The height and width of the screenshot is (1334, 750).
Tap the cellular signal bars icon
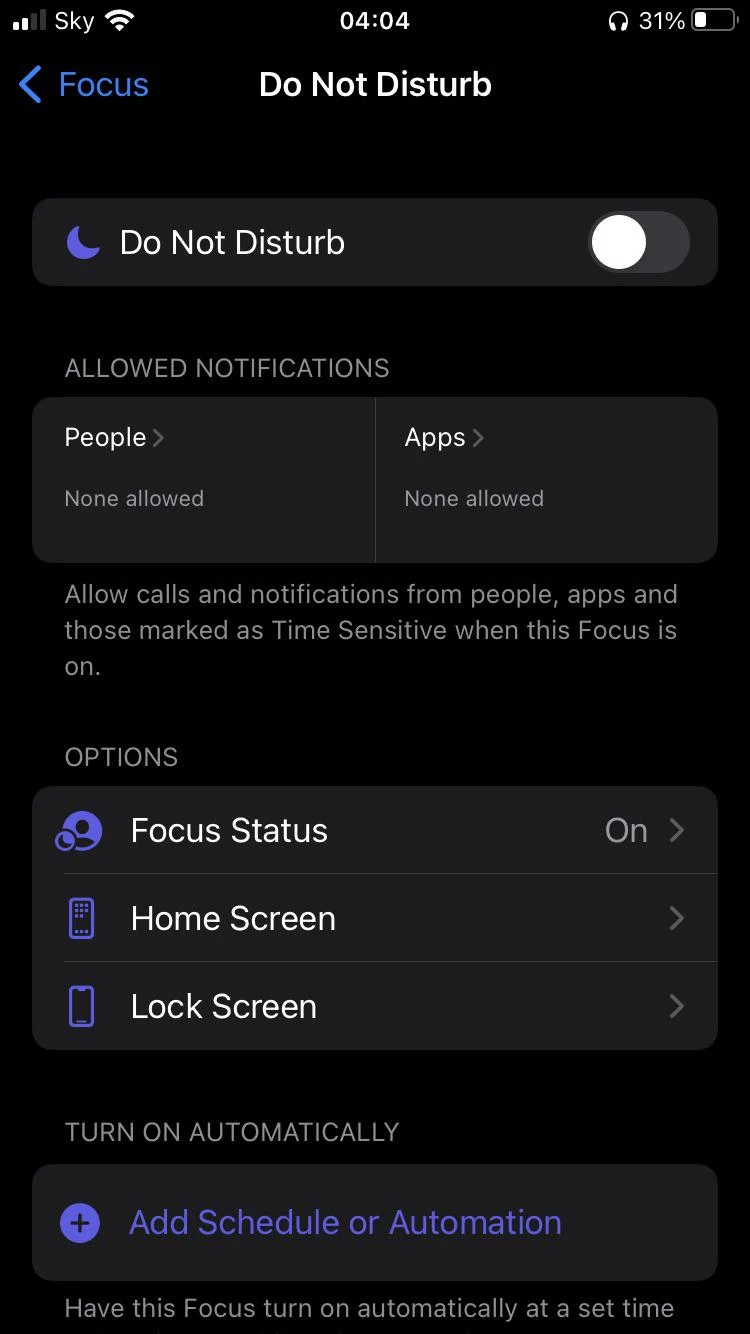tap(25, 18)
